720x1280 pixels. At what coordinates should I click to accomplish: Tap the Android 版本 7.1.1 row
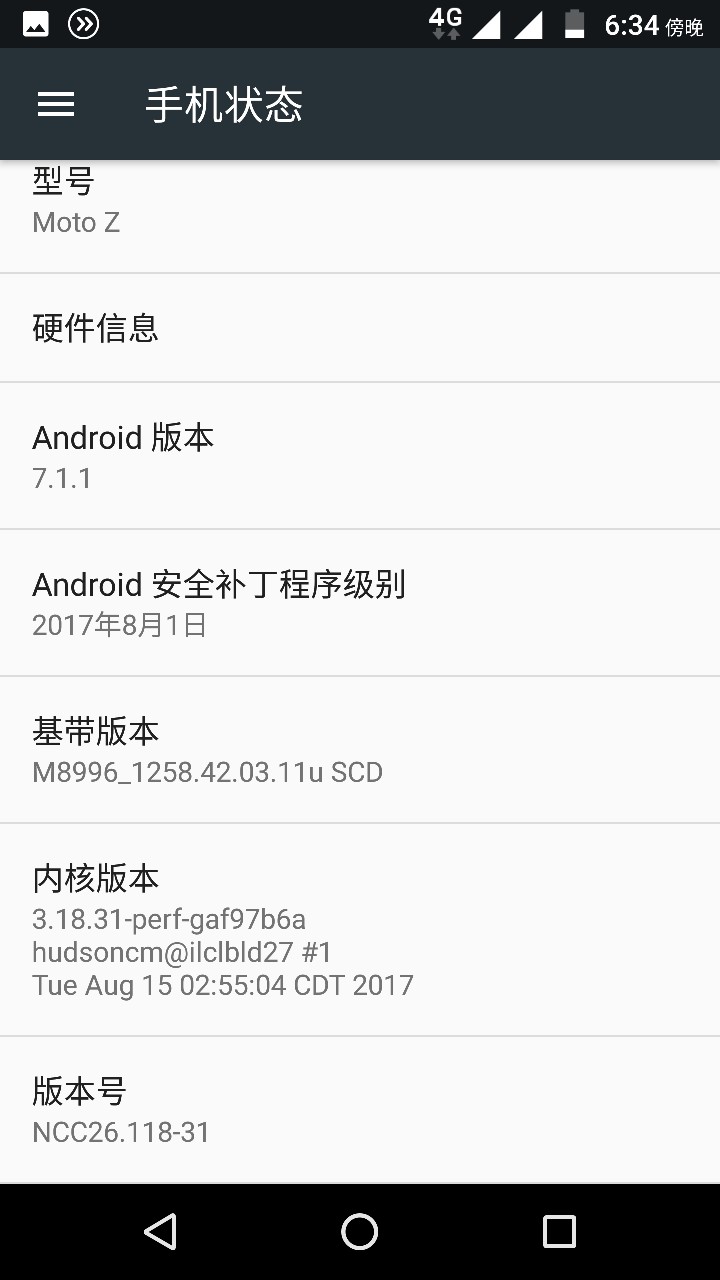360,456
